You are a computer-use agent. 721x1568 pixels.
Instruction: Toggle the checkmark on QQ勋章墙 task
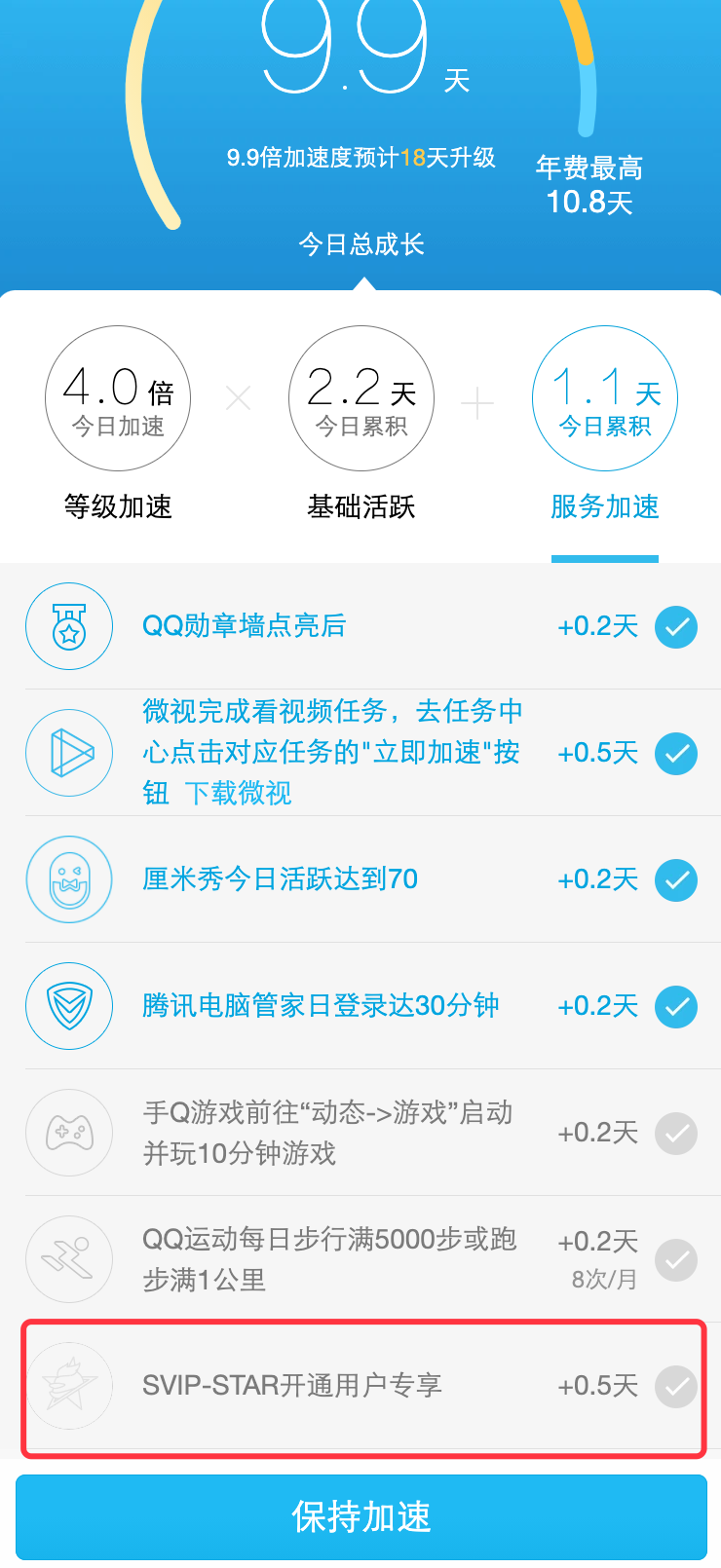(x=676, y=627)
